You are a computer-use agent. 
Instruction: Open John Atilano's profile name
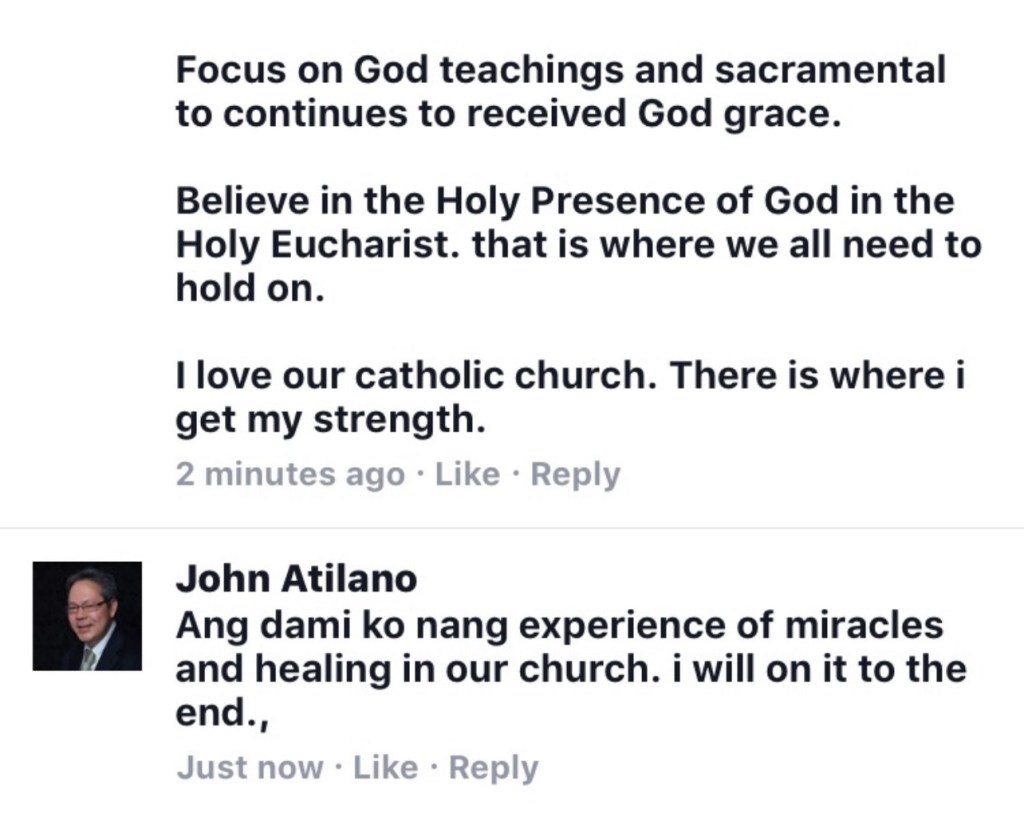(x=296, y=578)
